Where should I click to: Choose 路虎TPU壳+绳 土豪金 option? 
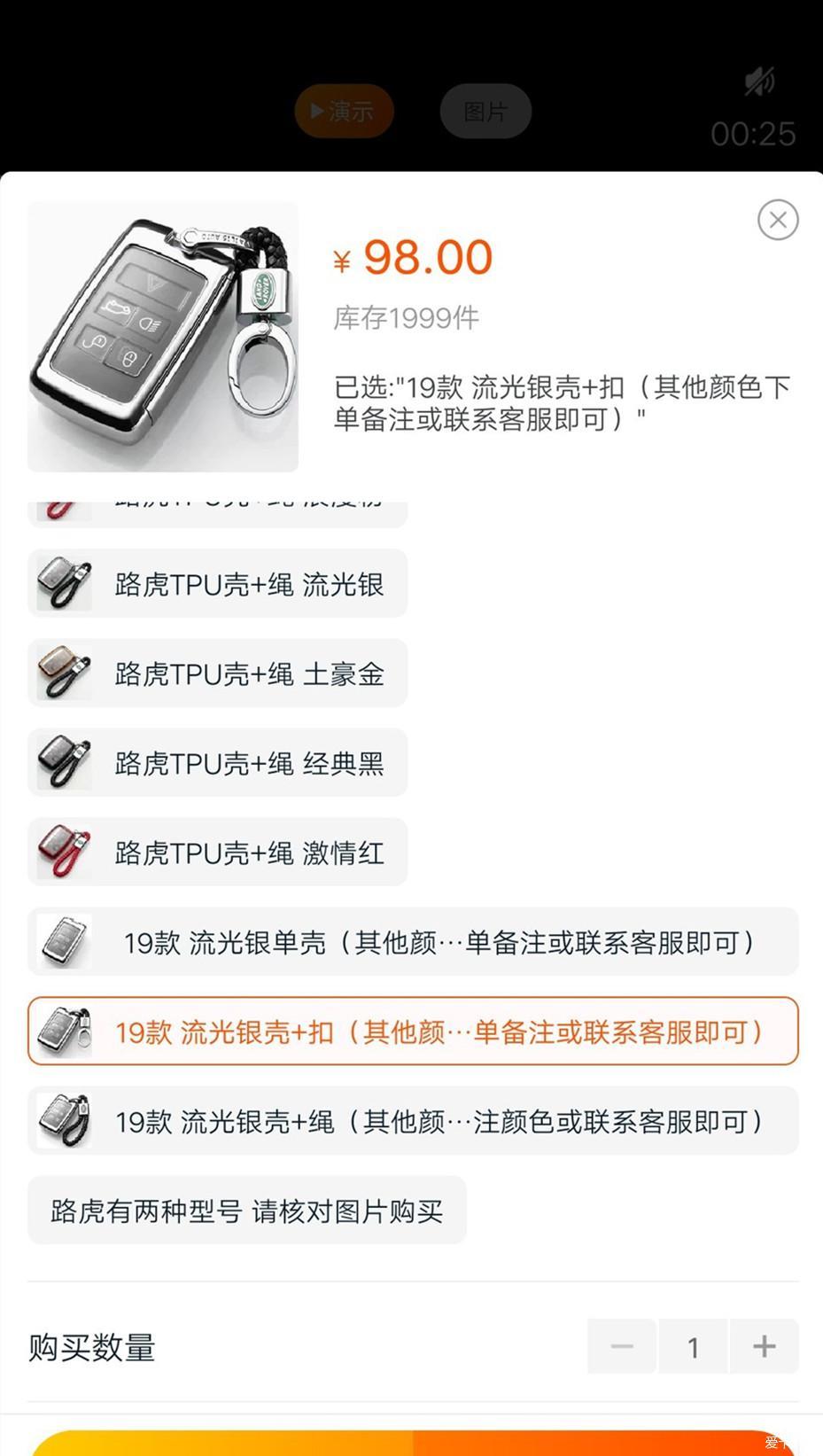217,673
